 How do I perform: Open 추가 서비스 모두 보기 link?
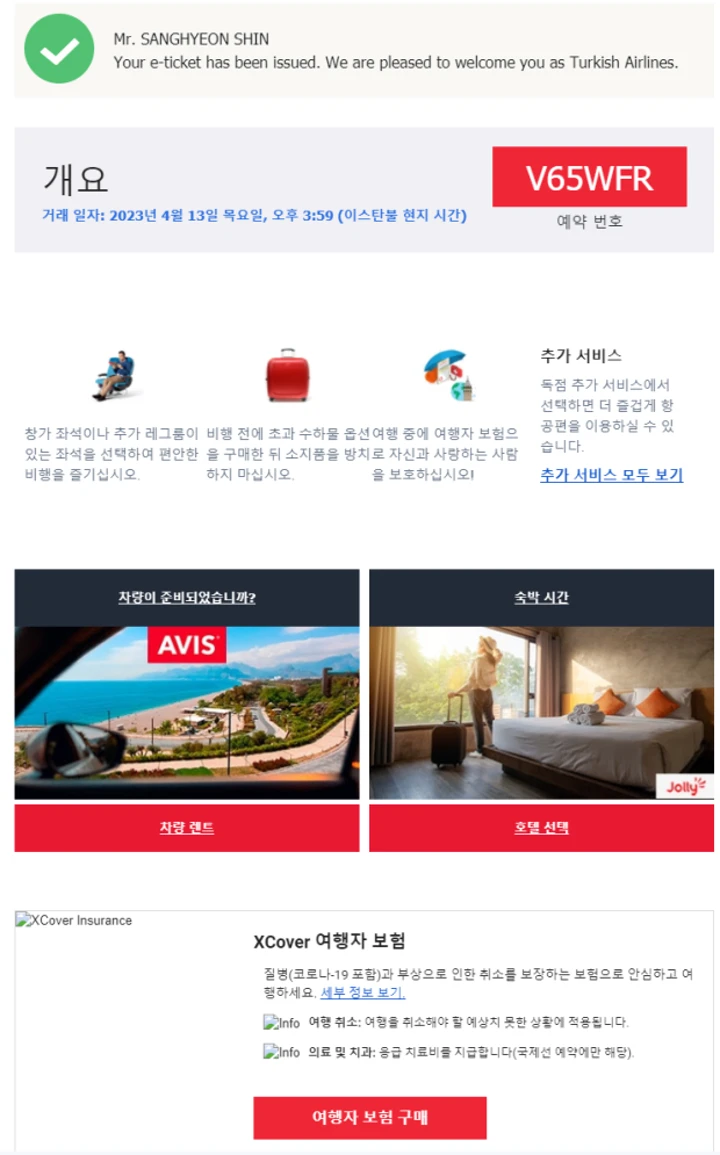(609, 475)
